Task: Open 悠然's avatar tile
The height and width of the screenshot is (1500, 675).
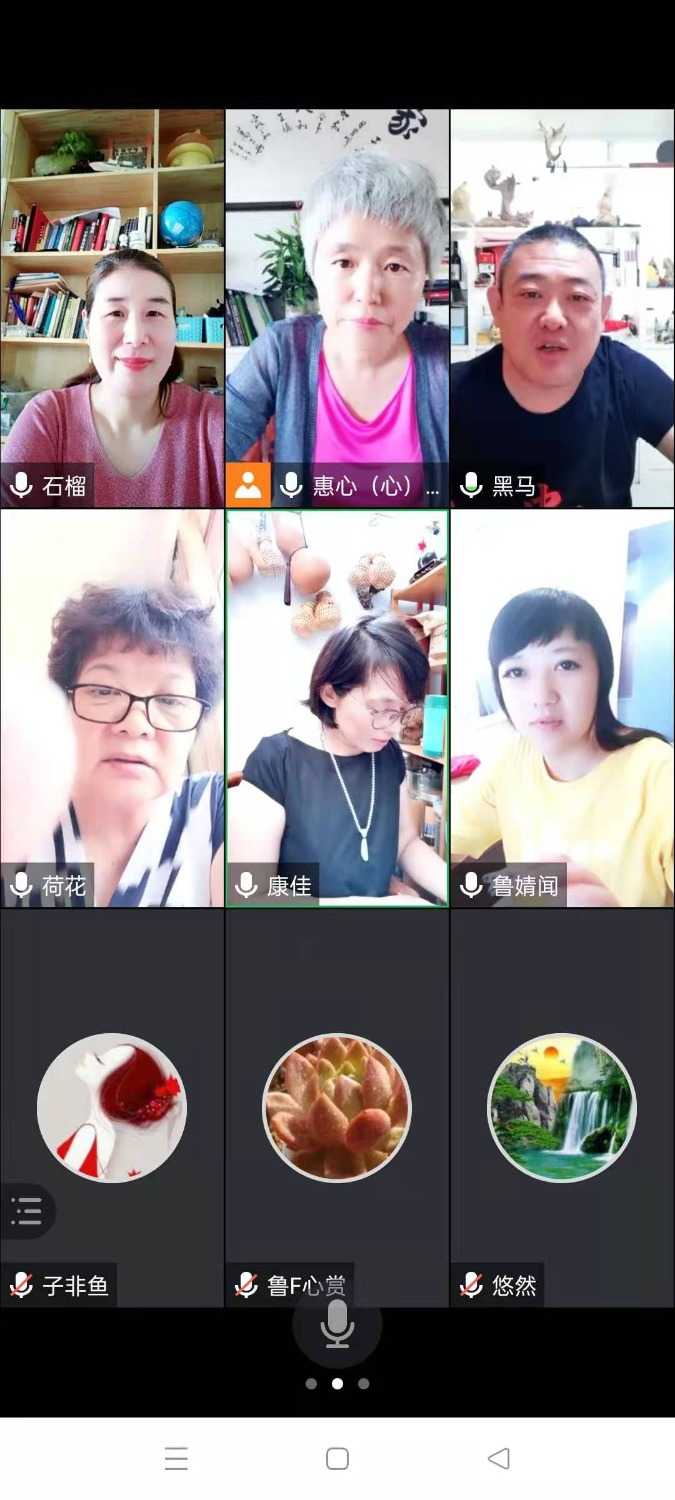Action: [x=562, y=1108]
